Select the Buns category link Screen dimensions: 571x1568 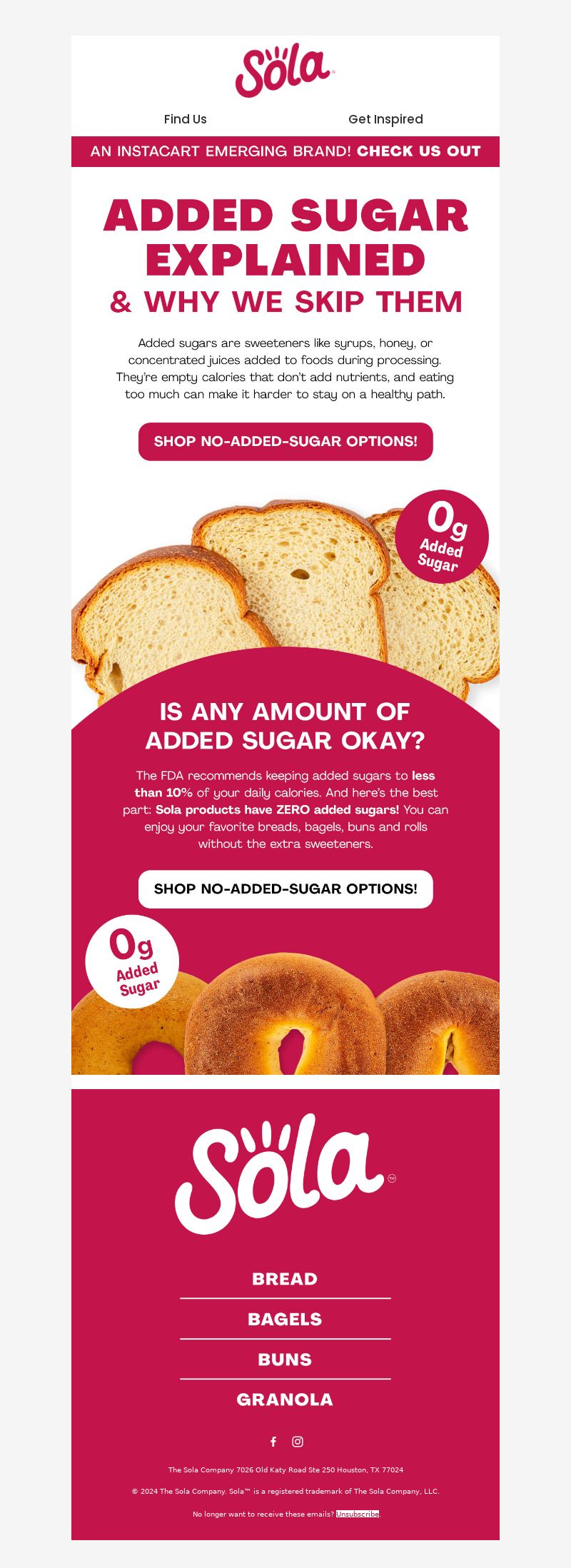pos(285,1360)
